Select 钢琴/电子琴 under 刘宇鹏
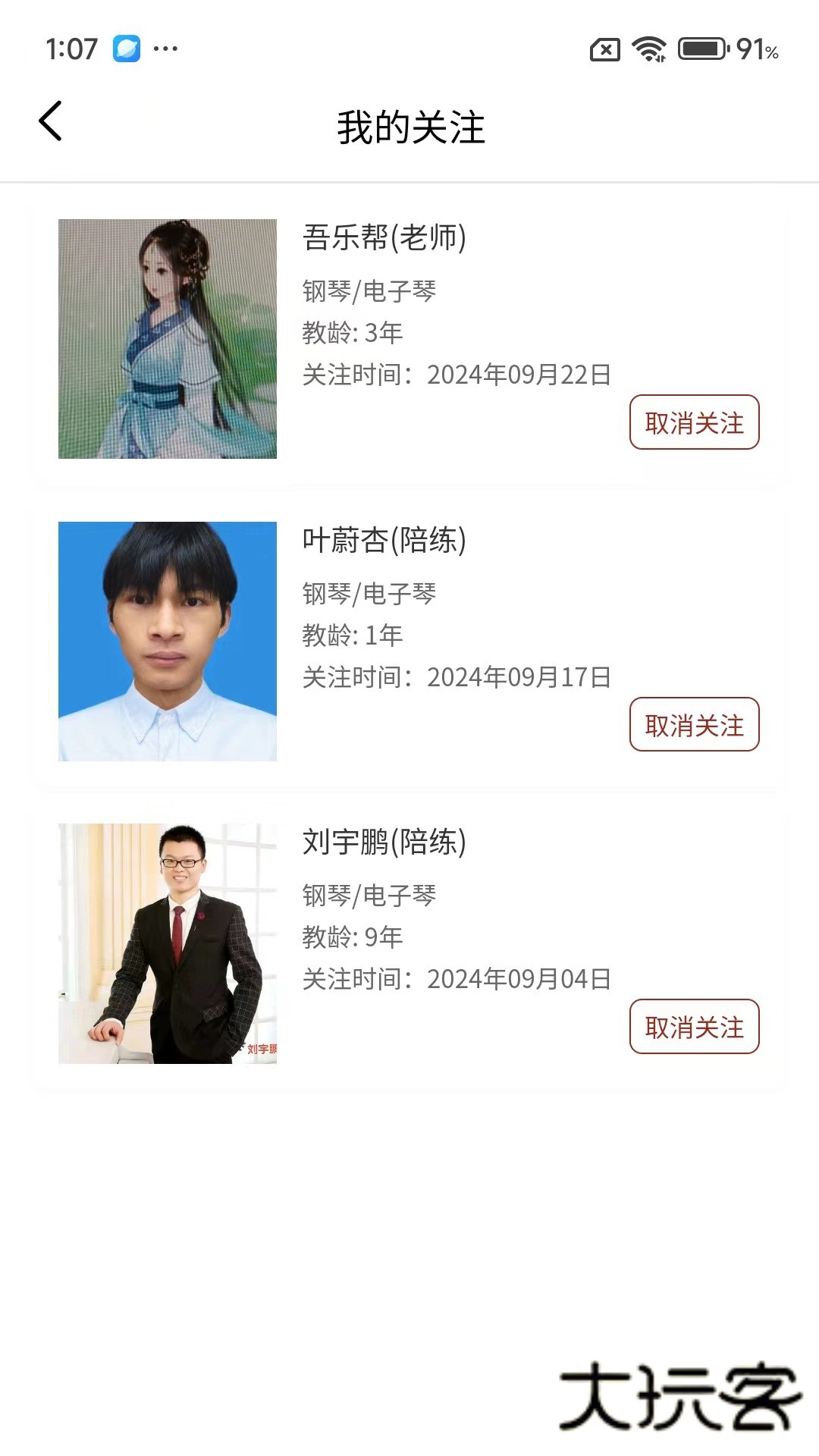 [372, 896]
